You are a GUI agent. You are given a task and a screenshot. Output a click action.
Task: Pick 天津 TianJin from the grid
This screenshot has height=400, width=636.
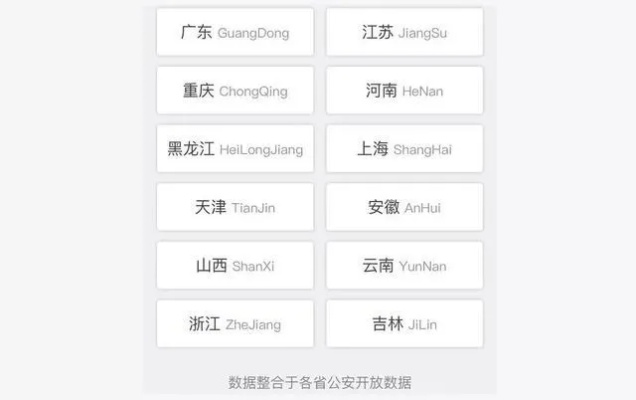click(x=235, y=208)
